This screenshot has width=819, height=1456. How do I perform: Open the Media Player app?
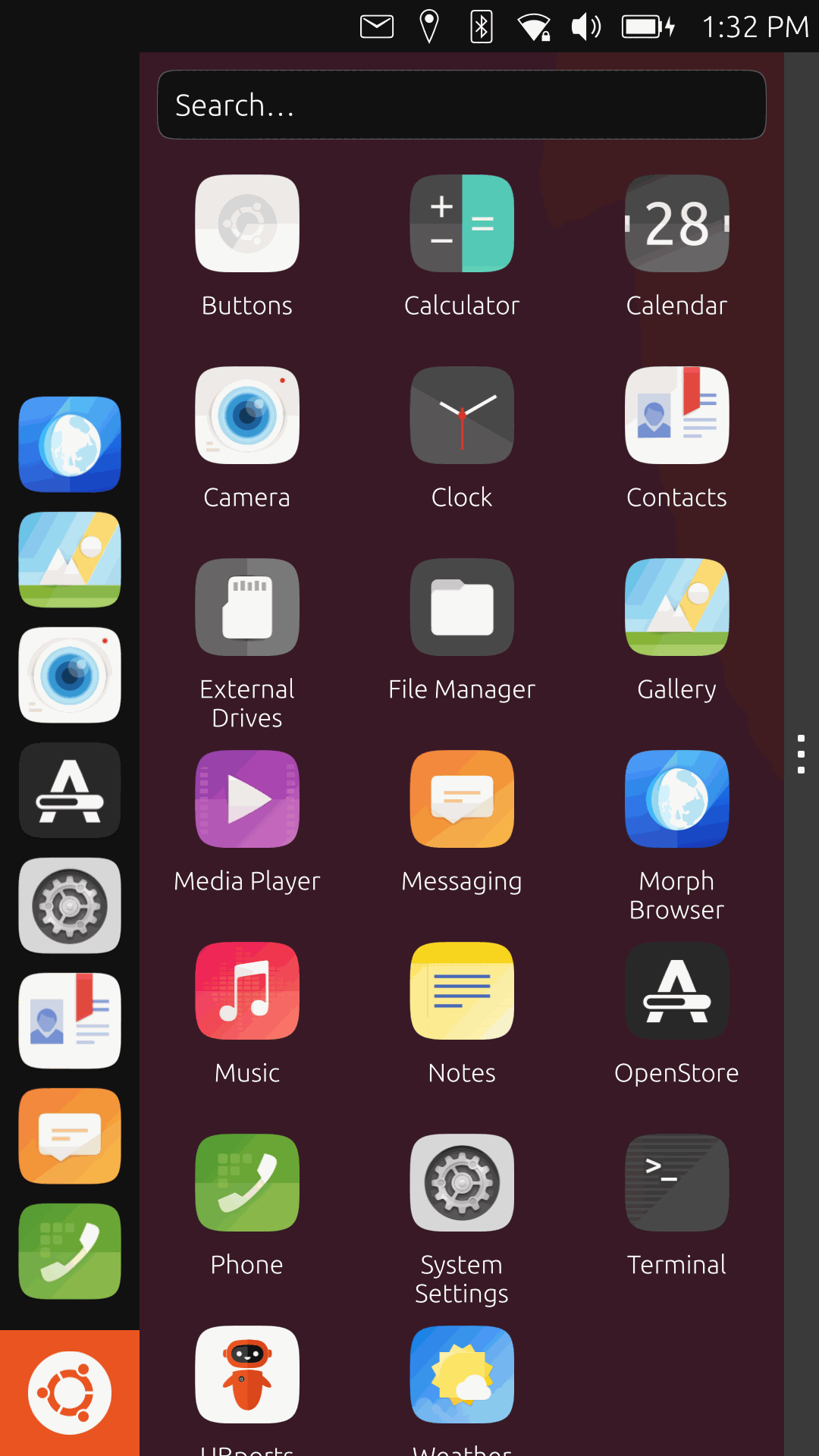[246, 799]
